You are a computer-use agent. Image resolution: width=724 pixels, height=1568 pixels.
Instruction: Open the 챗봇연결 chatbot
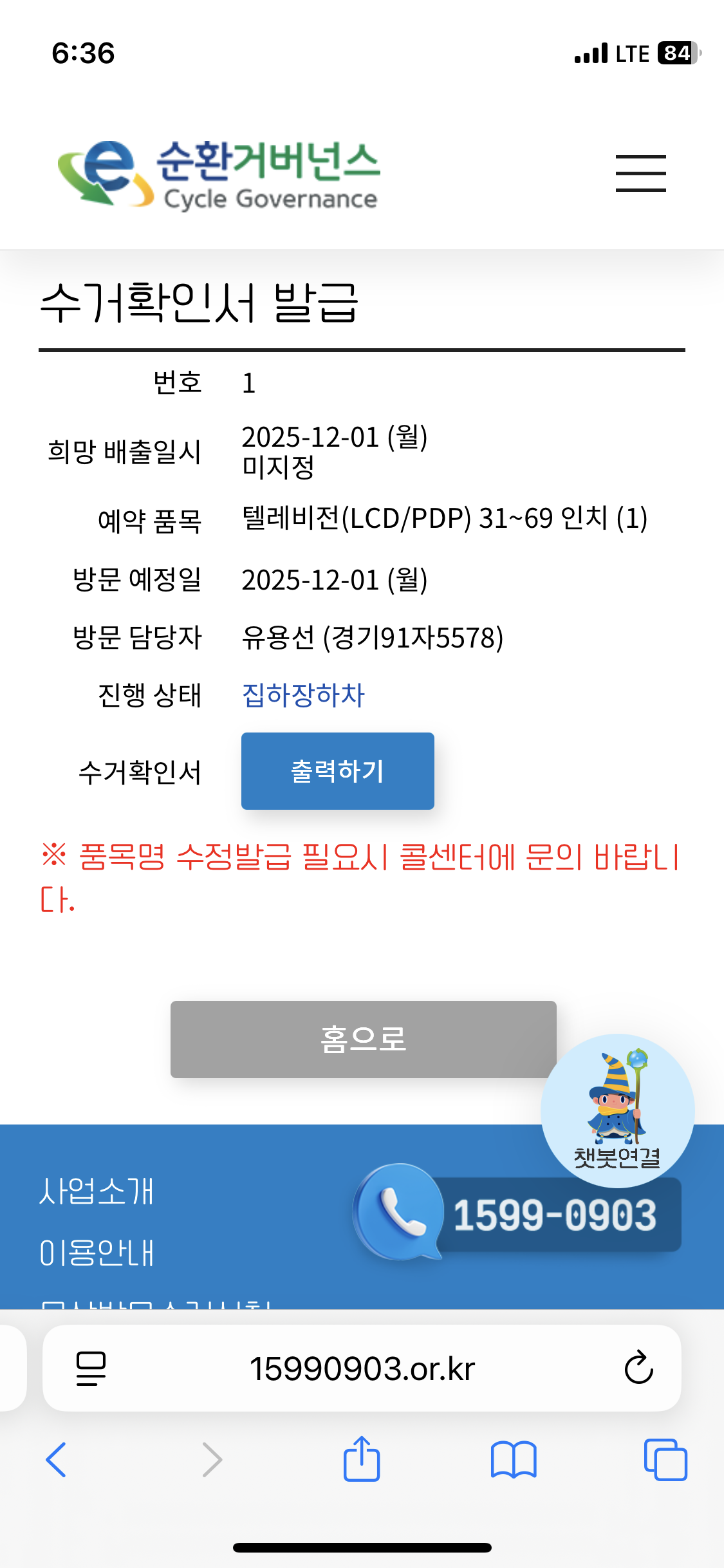[617, 1110]
